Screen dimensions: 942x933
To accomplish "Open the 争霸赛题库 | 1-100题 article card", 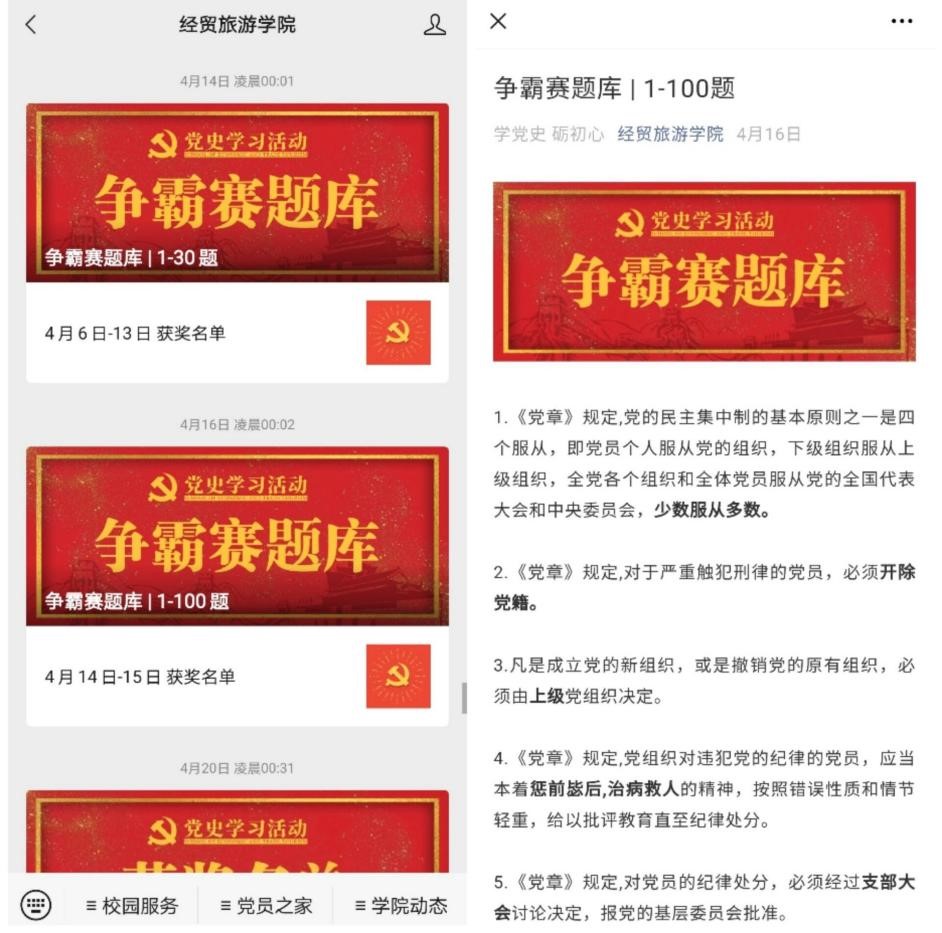I will pyautogui.click(x=237, y=535).
